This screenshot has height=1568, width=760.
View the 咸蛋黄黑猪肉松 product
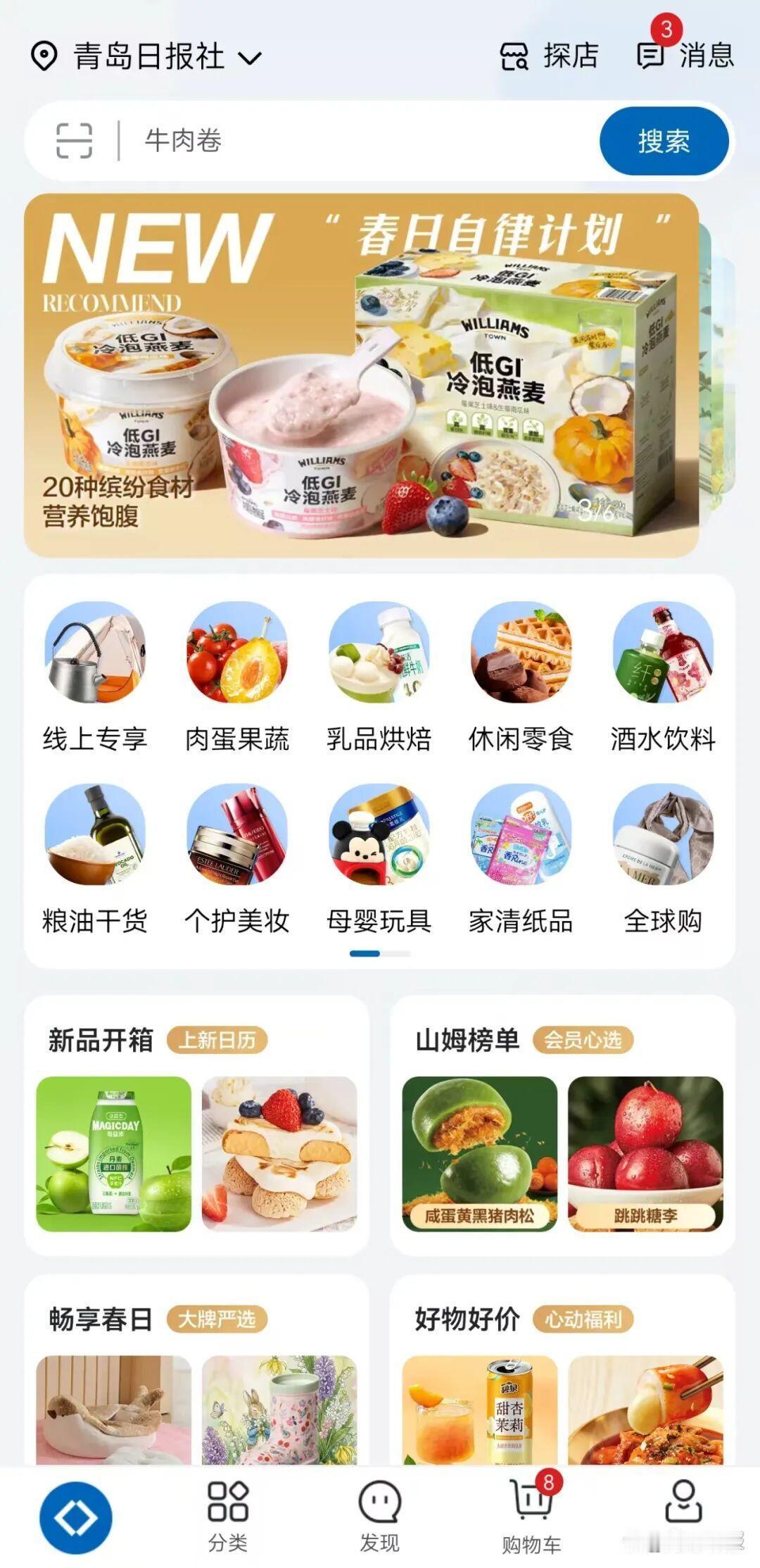479,1153
